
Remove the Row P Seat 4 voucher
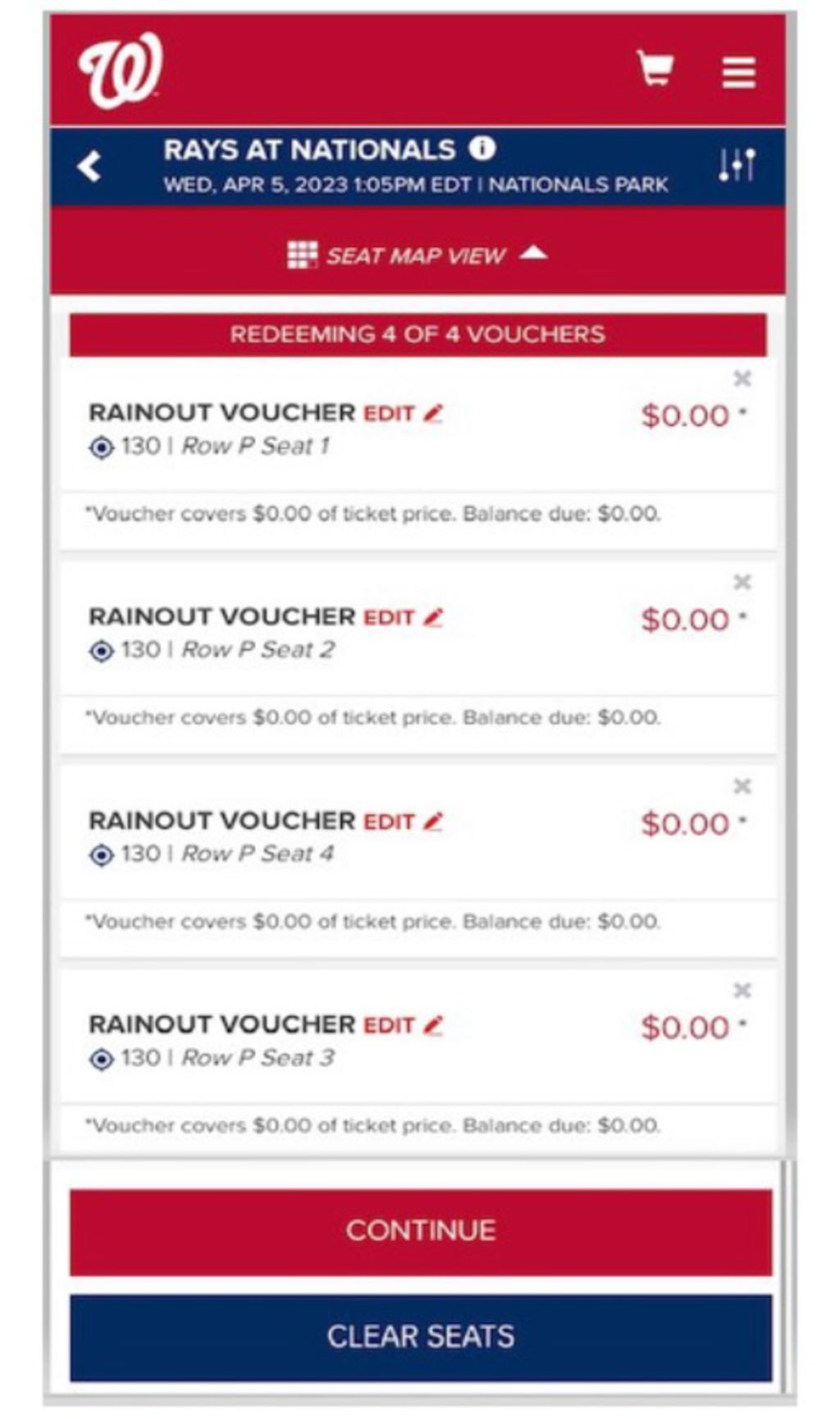pos(742,786)
